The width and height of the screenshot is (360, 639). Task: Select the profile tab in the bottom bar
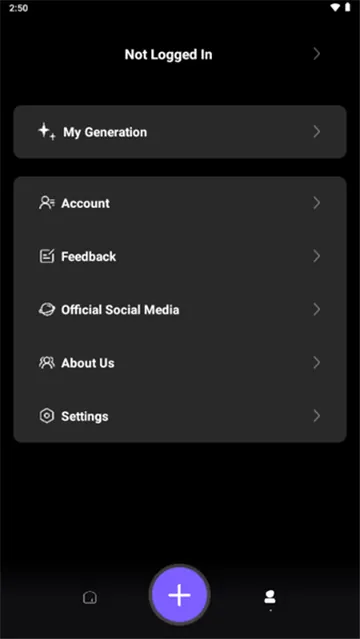click(x=270, y=597)
